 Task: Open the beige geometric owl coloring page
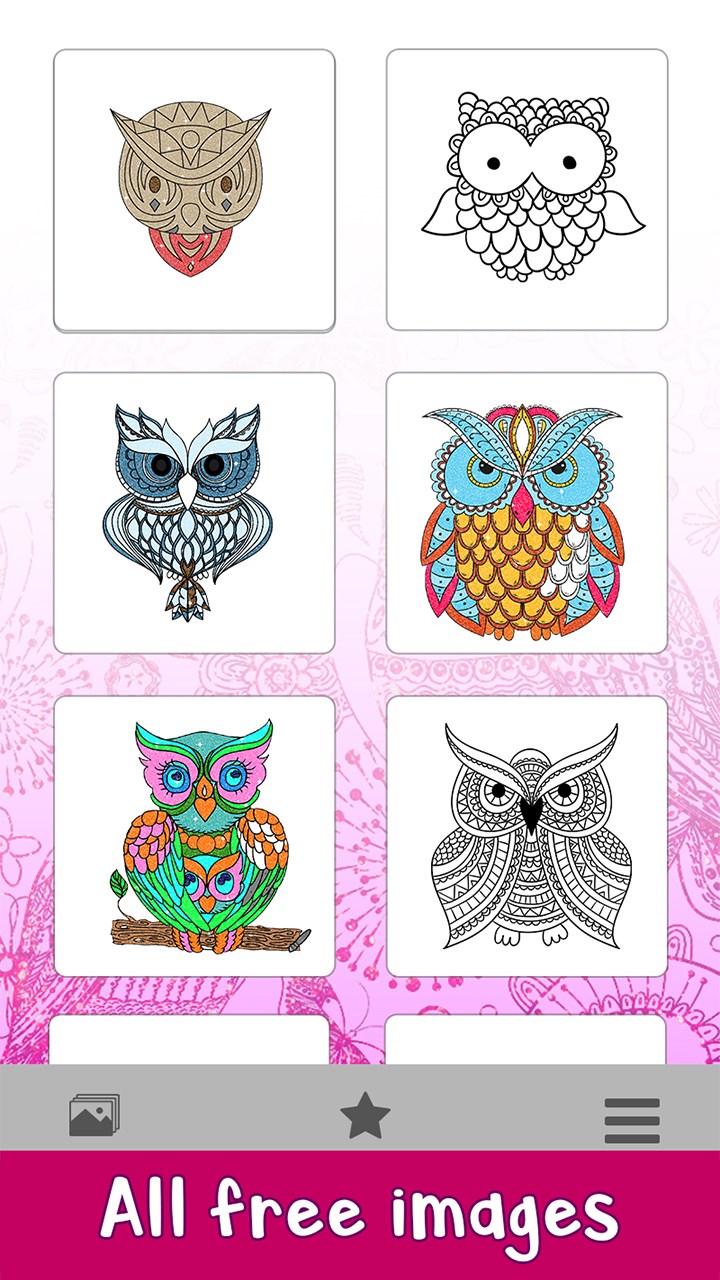pyautogui.click(x=194, y=190)
